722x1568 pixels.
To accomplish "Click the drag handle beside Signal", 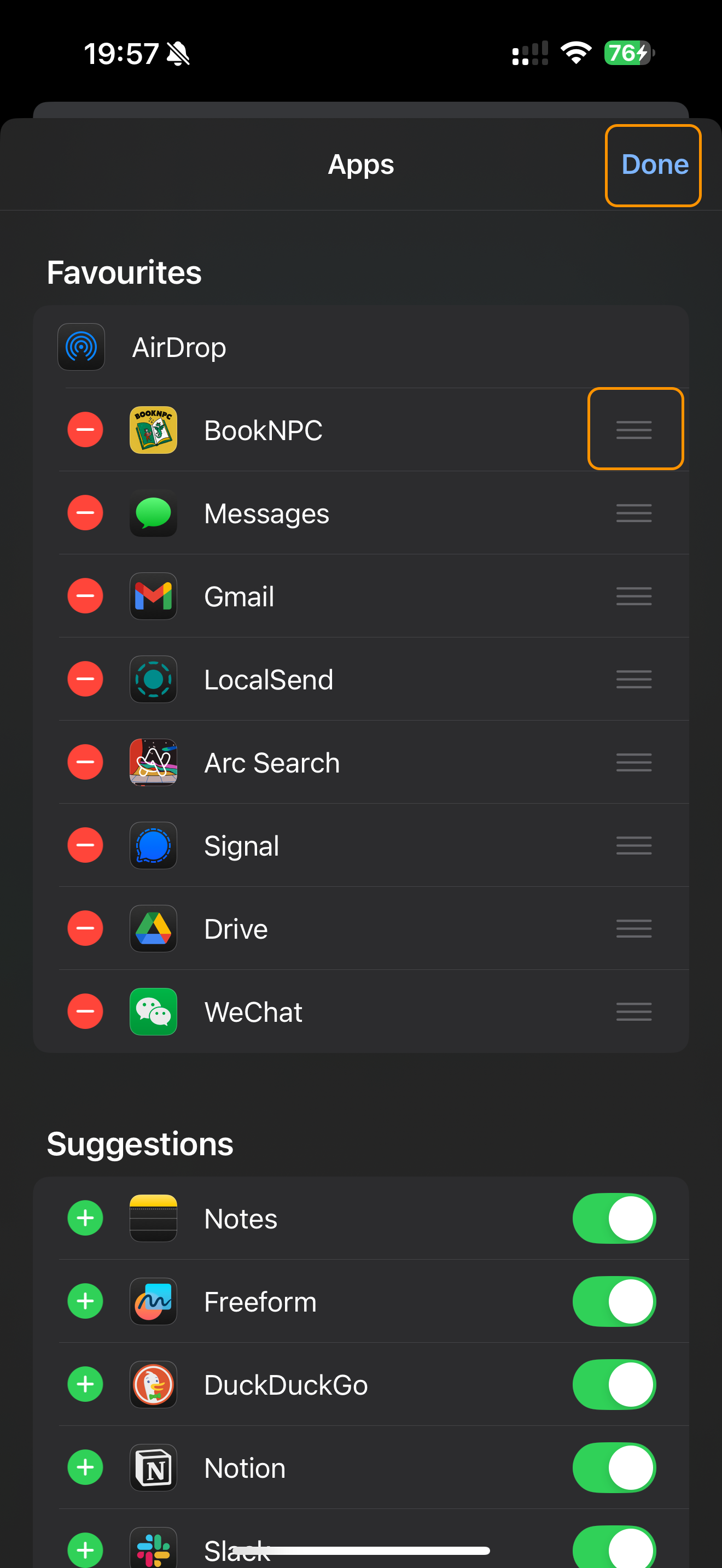I will [x=633, y=845].
